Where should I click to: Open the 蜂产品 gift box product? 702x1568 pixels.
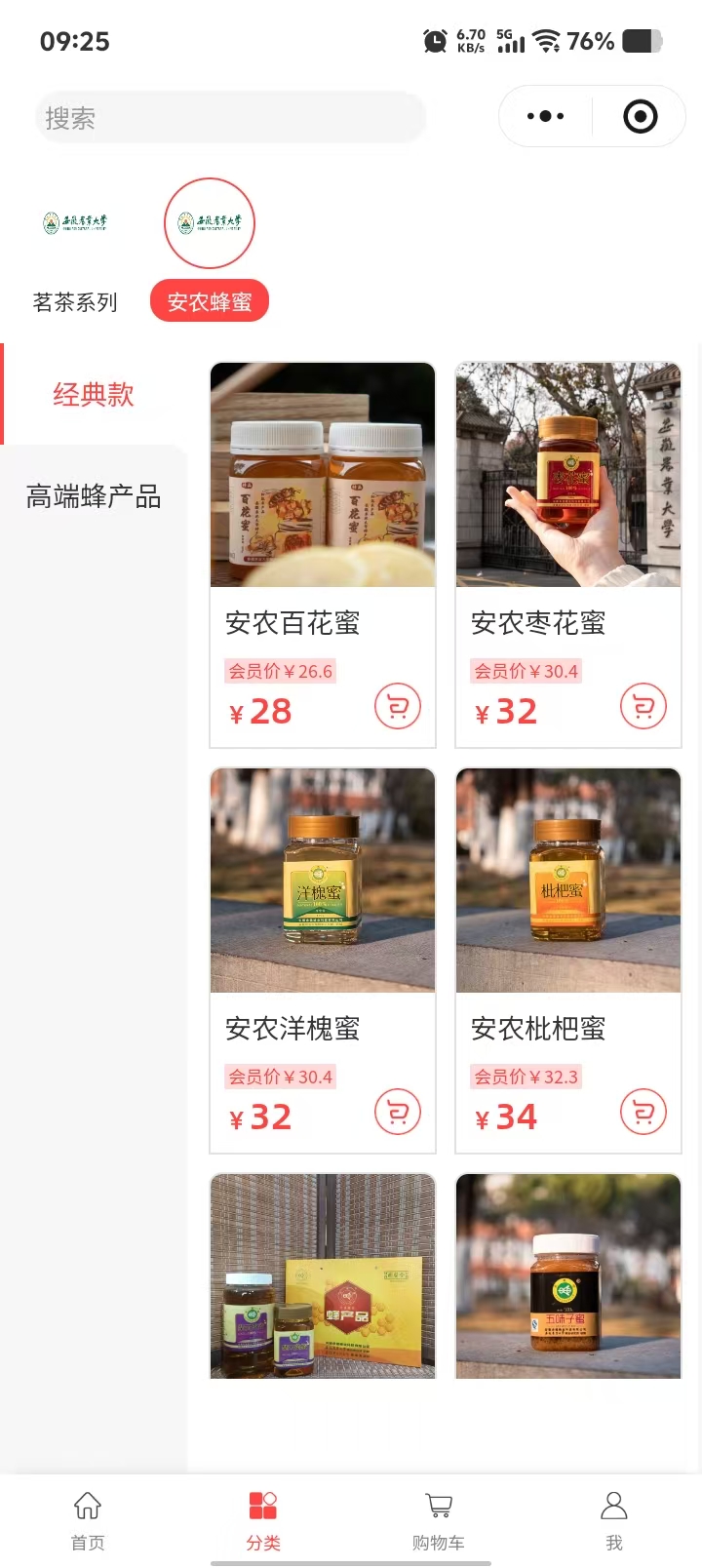pos(322,1275)
